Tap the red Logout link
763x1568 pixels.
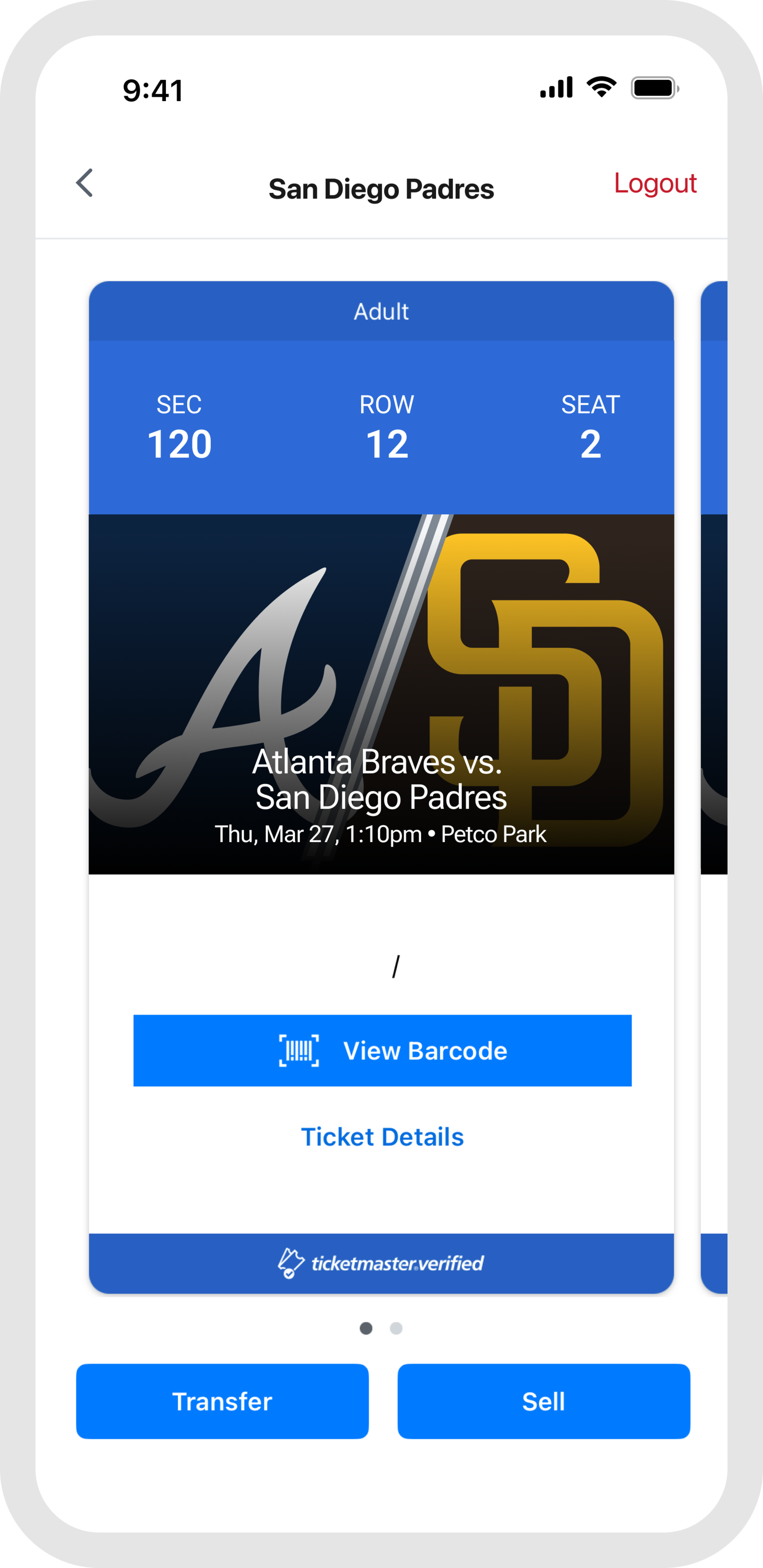(x=654, y=184)
